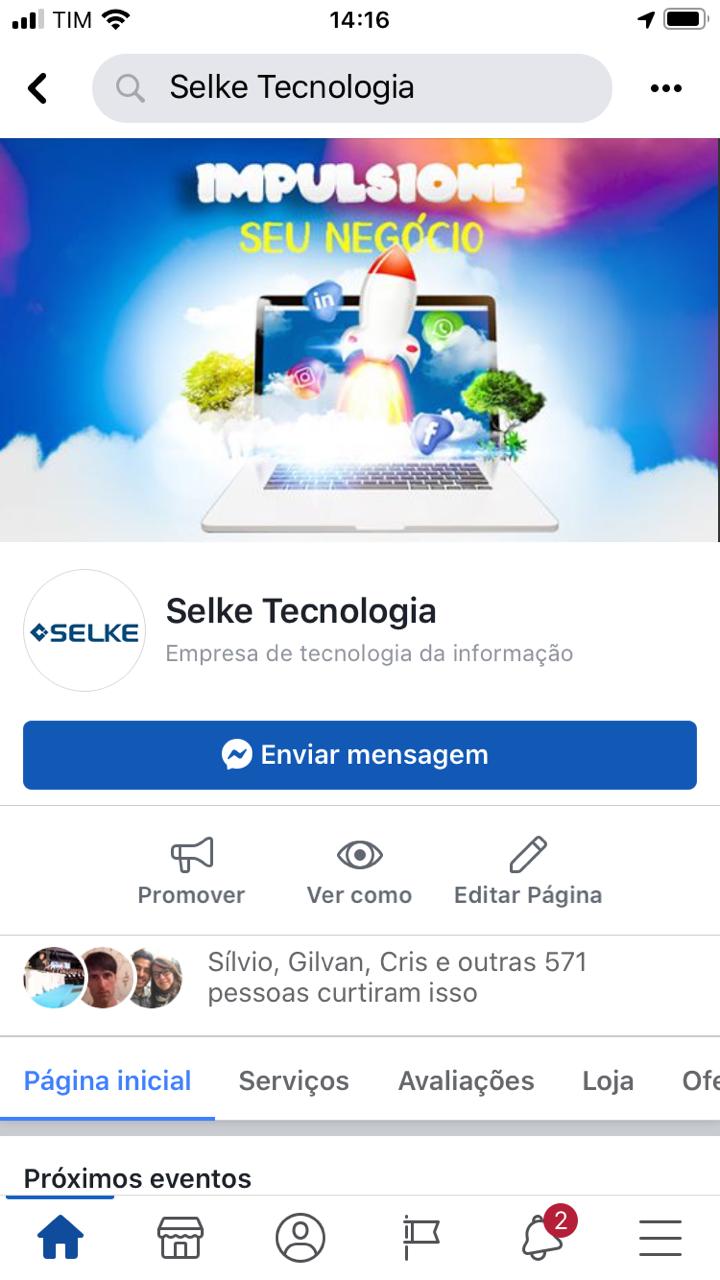Open the three-dot overflow menu
This screenshot has height=1280, width=720.
(x=665, y=88)
